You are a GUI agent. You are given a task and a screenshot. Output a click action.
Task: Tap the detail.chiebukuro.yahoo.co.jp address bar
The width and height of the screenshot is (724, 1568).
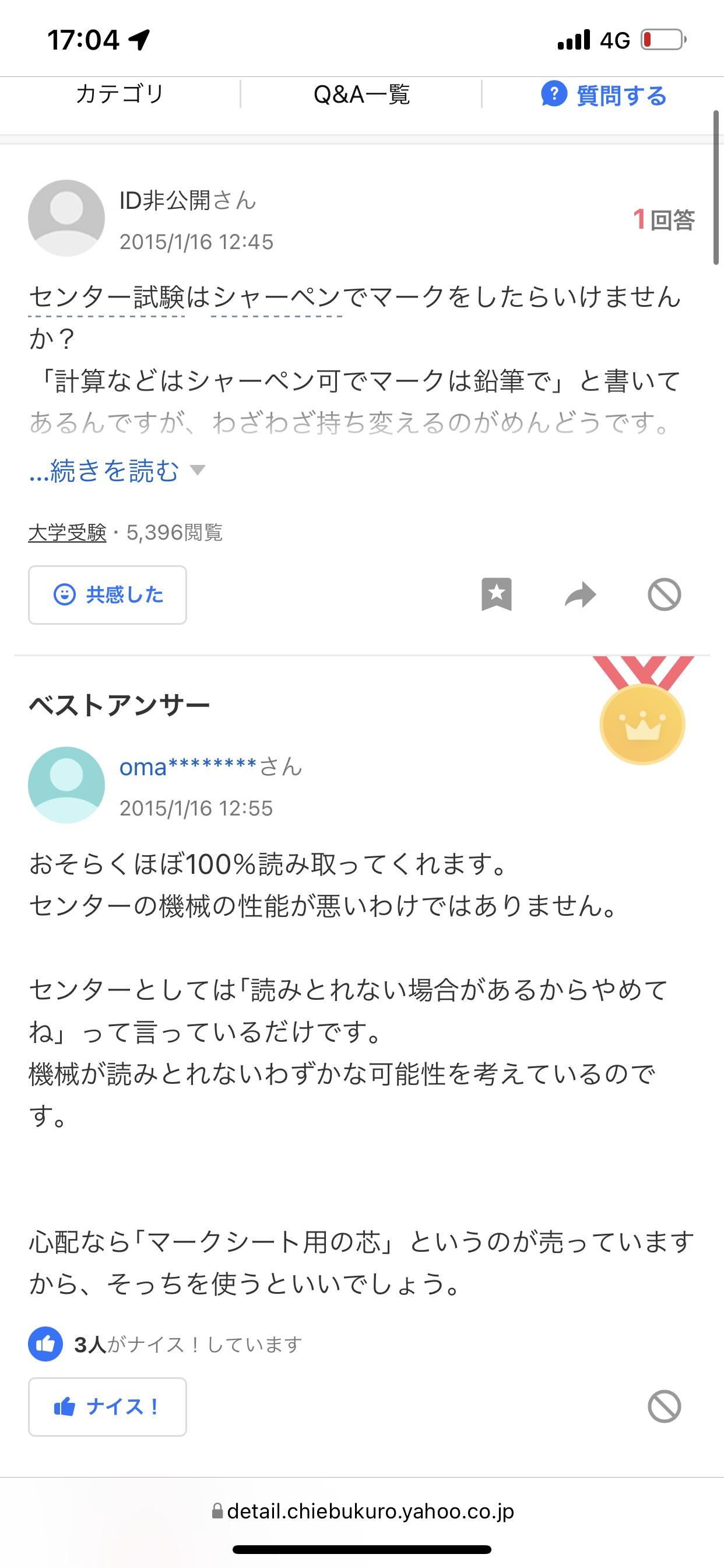[x=363, y=1511]
